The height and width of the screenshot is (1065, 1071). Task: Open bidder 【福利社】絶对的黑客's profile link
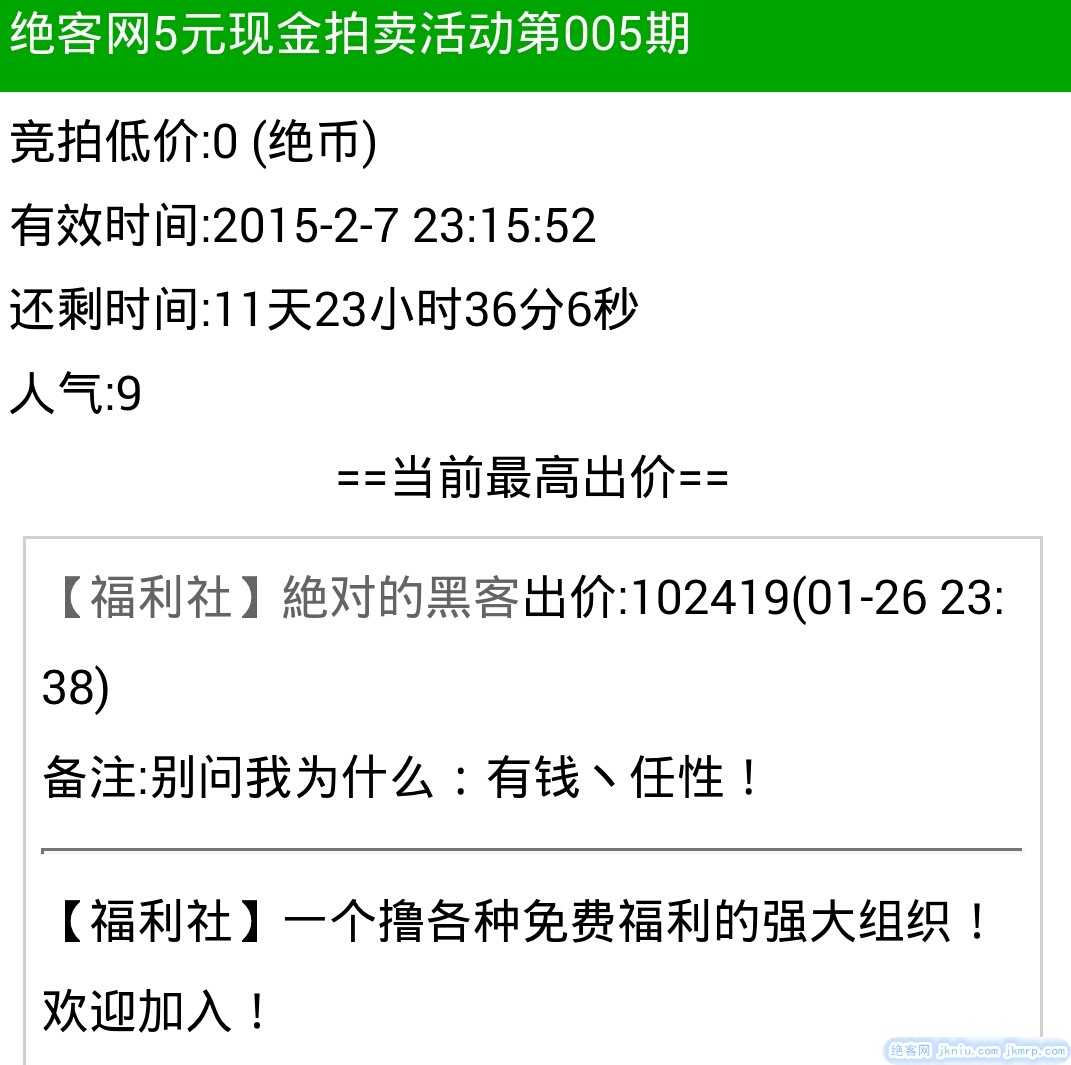283,599
